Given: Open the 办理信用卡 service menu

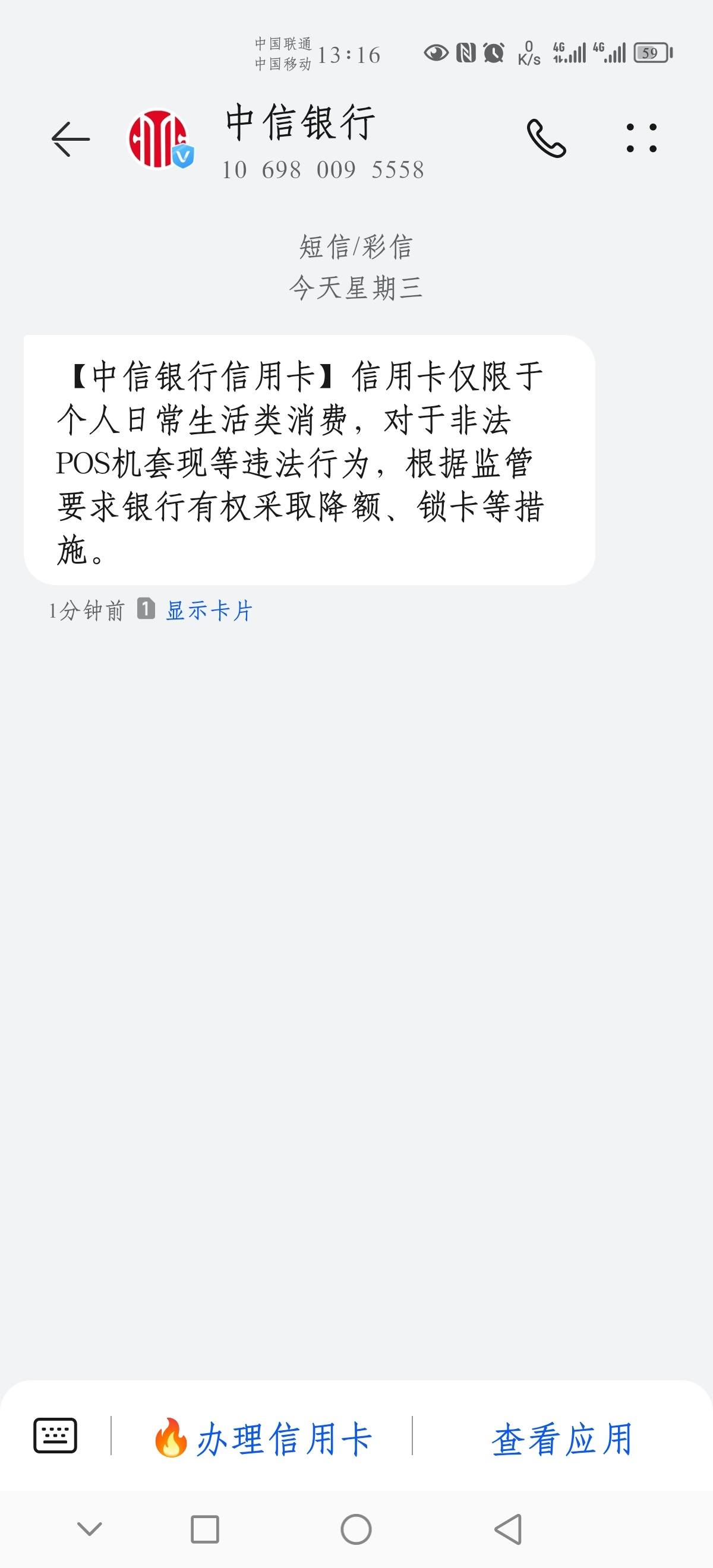Looking at the screenshot, I should click(x=262, y=1439).
